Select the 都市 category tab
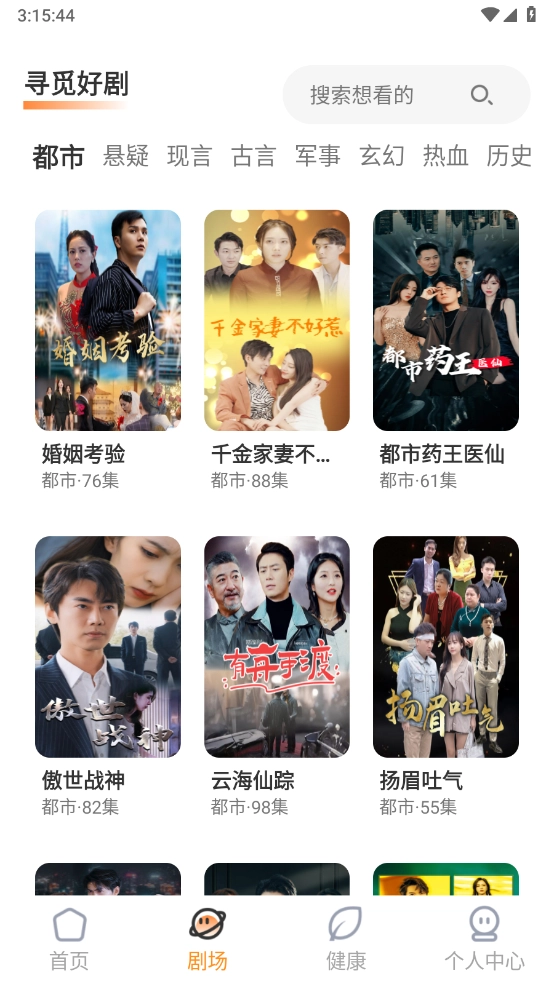 point(58,156)
